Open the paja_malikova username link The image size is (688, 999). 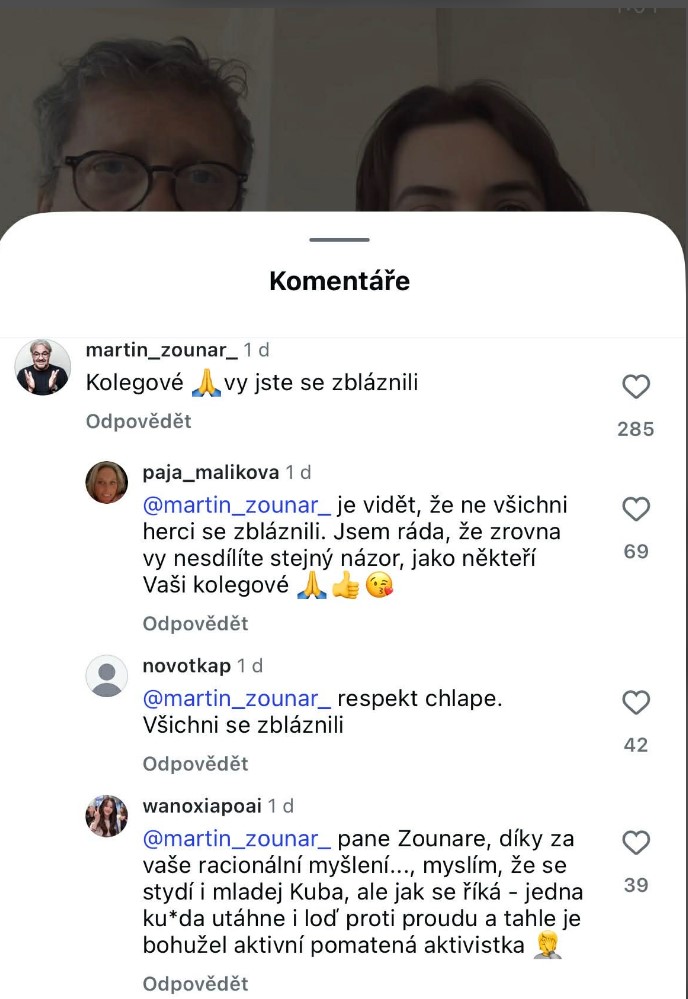[211, 472]
